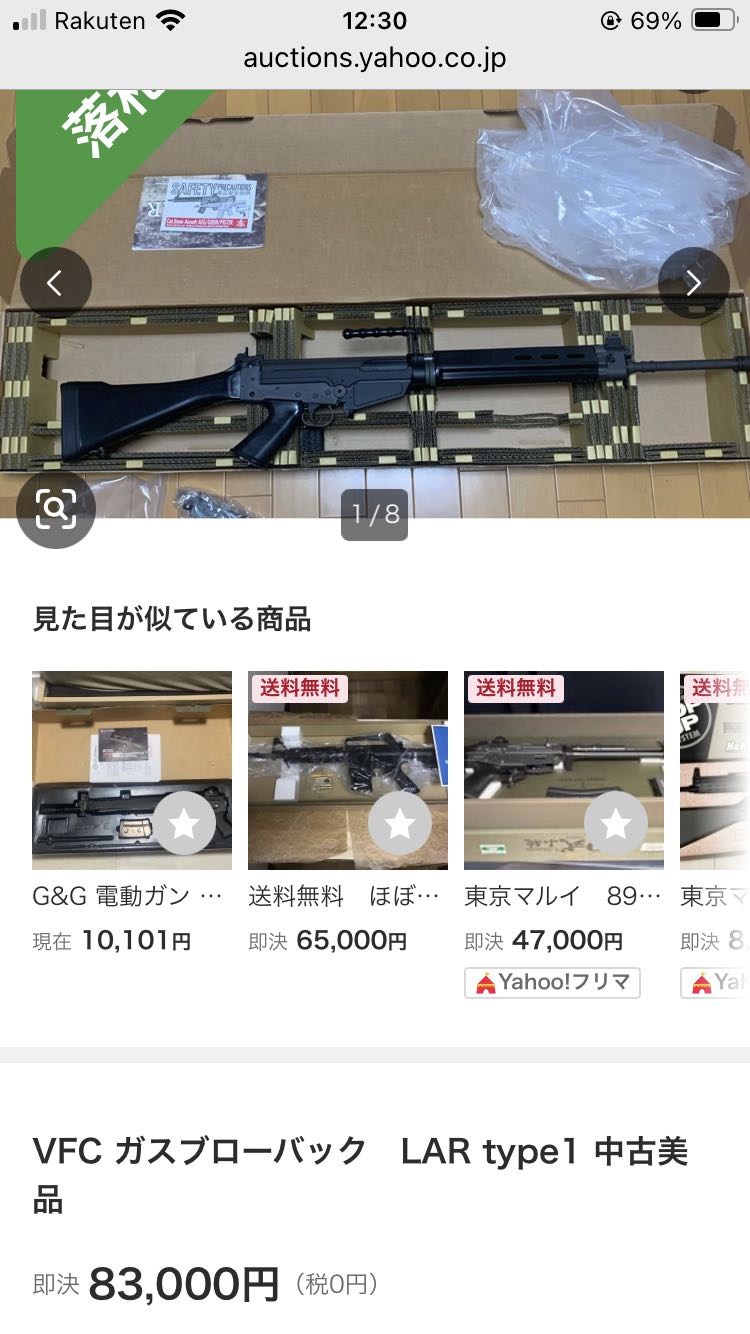Open the main VFC LAR product photo
The width and height of the screenshot is (750, 1334).
[x=375, y=304]
